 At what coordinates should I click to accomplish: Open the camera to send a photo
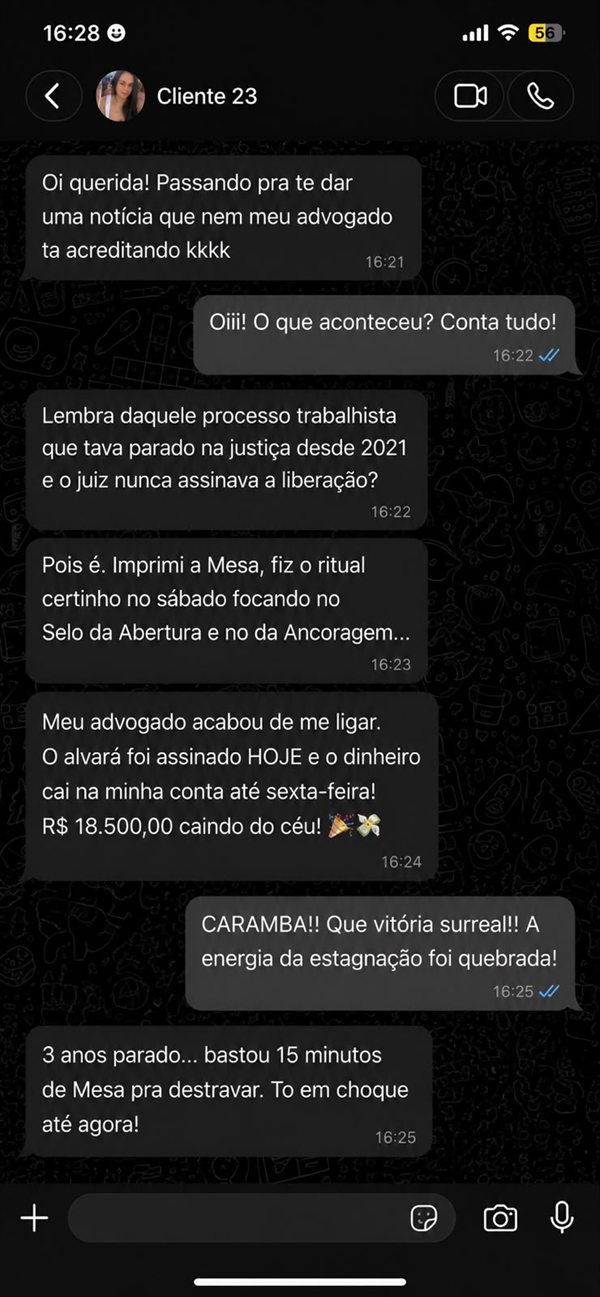click(500, 1218)
